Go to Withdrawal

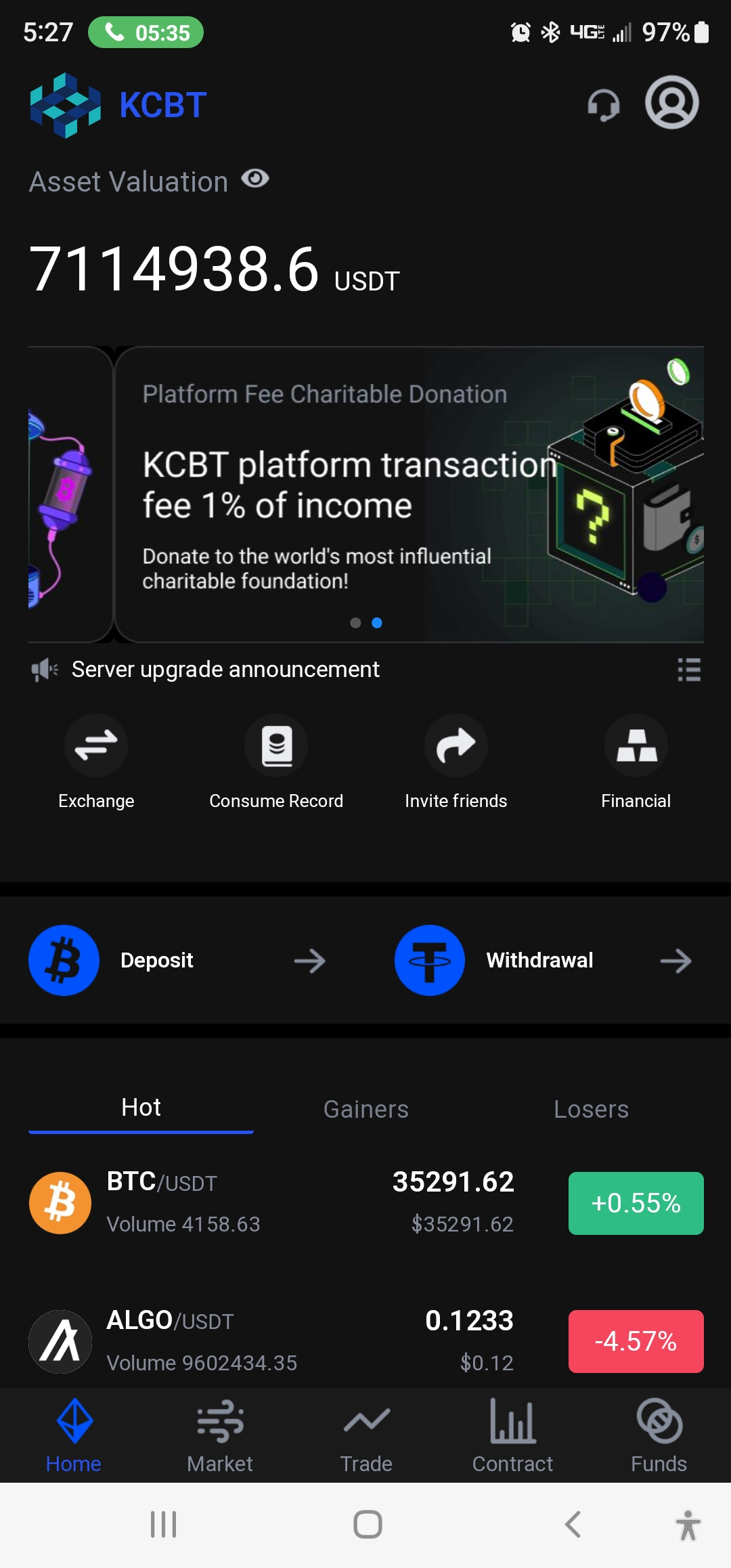(543, 960)
